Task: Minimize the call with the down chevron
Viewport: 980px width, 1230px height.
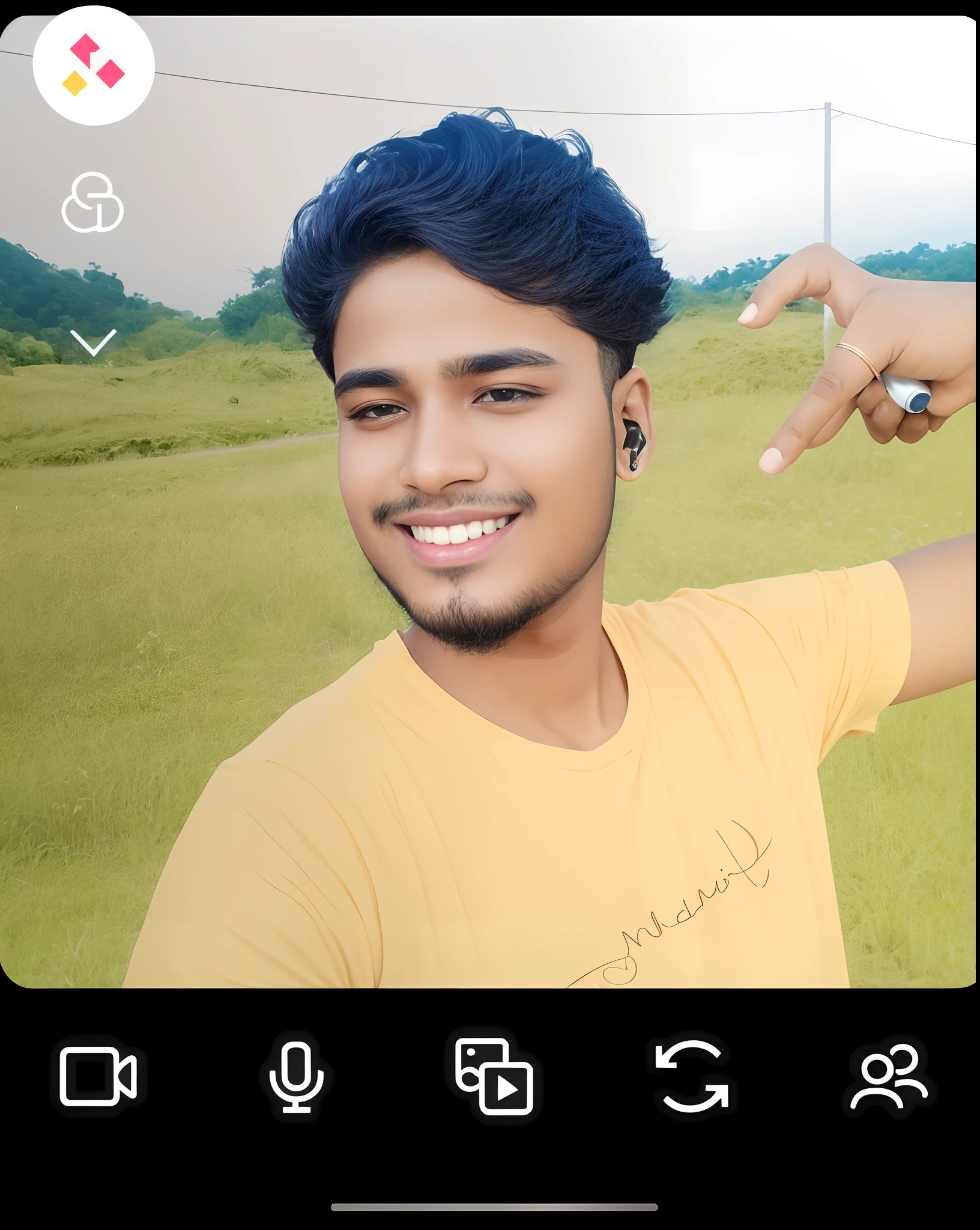Action: click(x=93, y=342)
